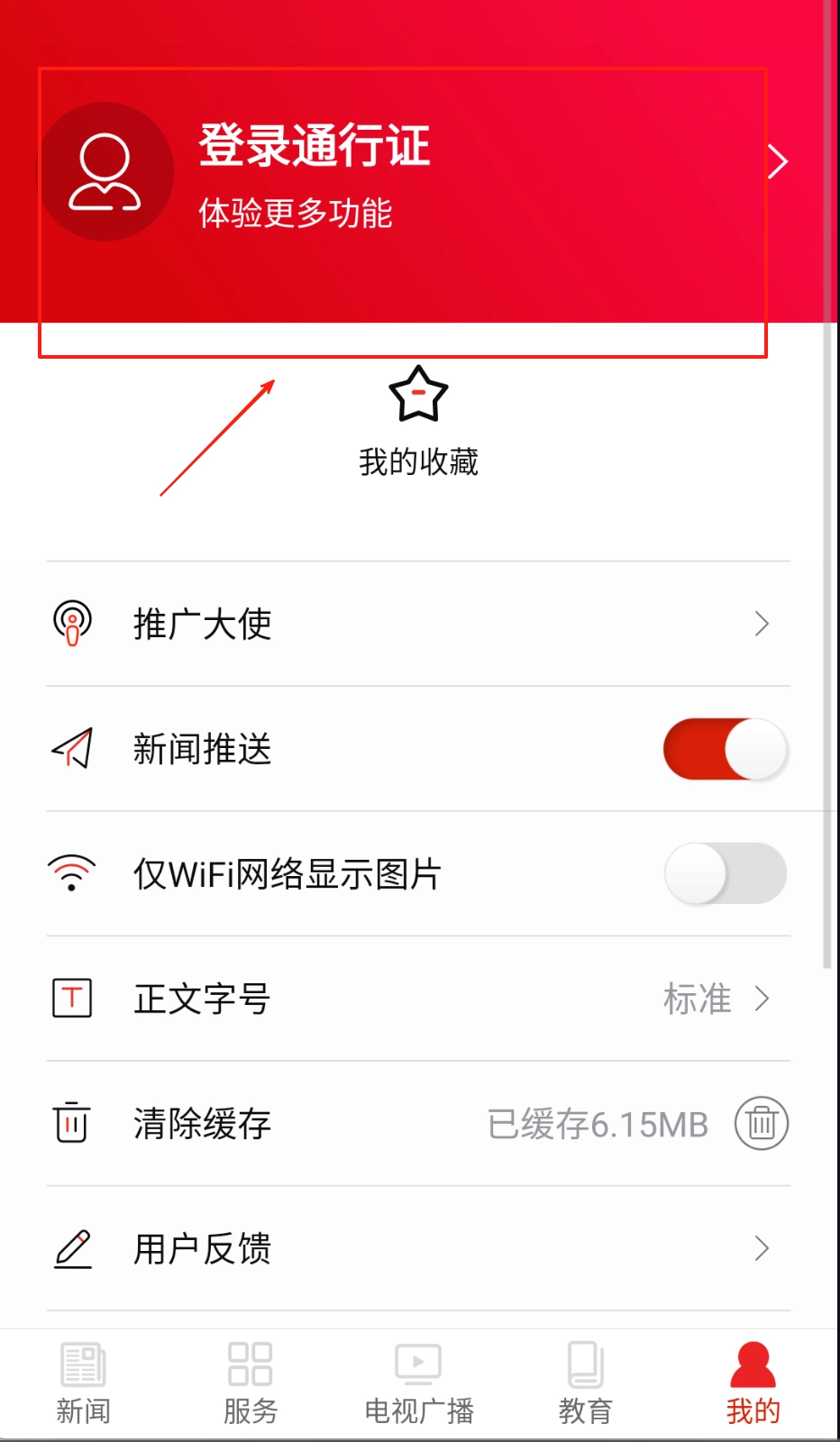
Task: Tap the 我的 tab
Action: point(753,1383)
